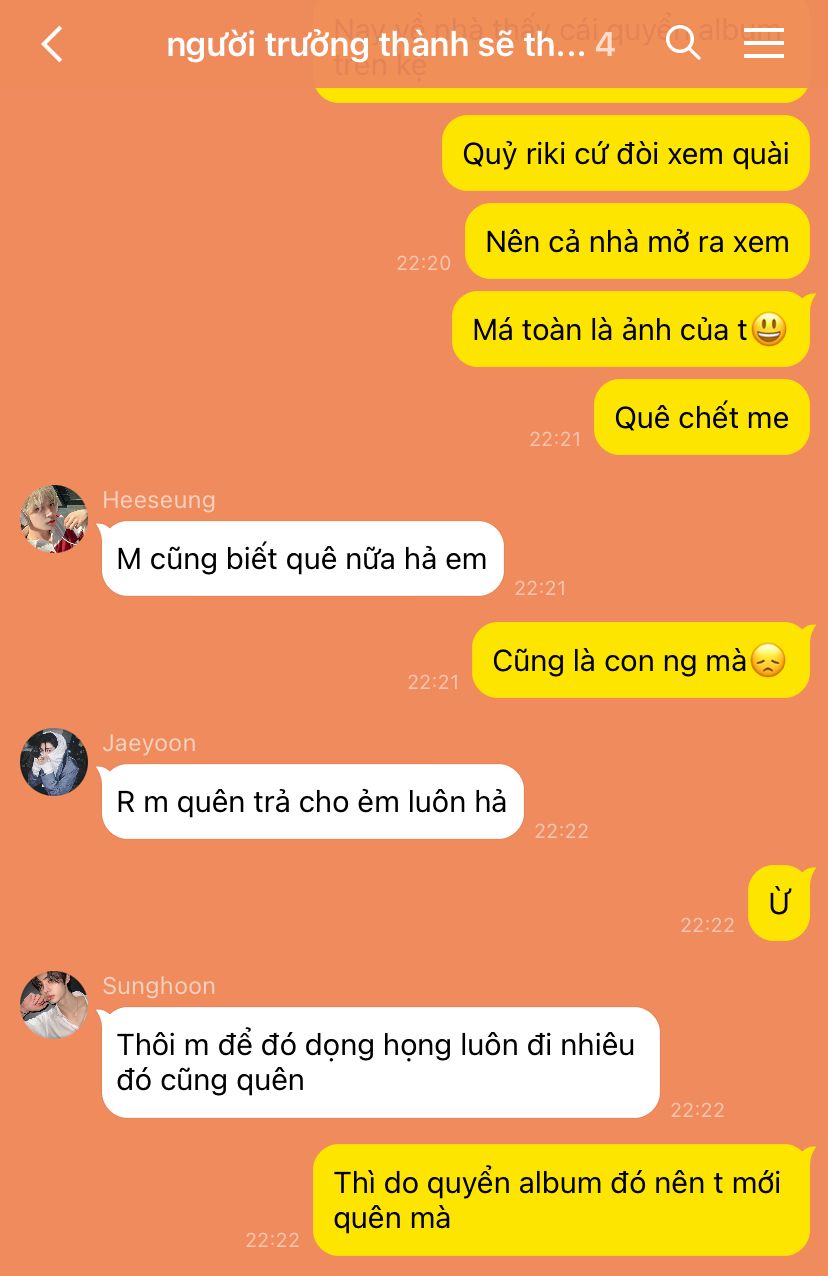Screen dimensions: 828x1276
Task: Open the chat hamburger menu
Action: click(763, 43)
